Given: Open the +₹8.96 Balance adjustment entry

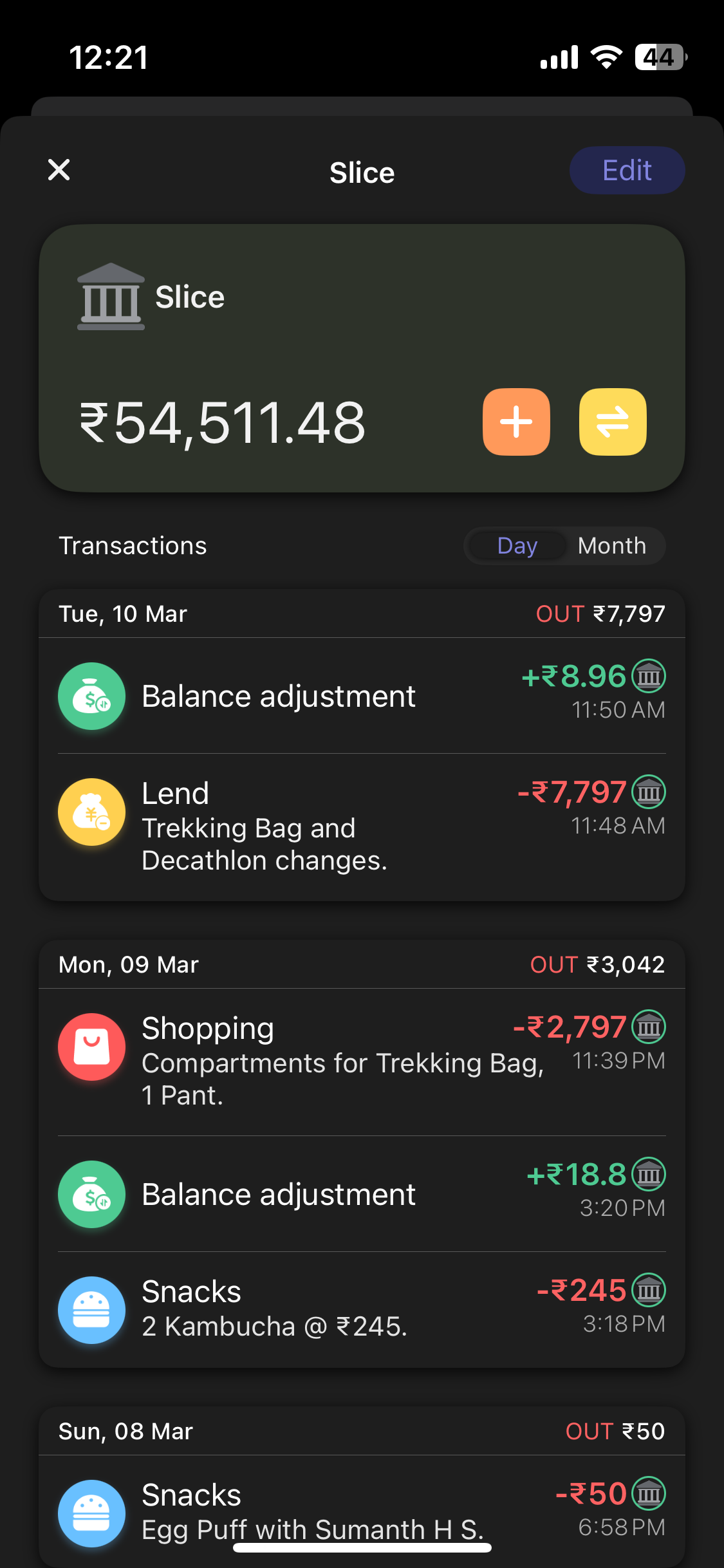Looking at the screenshot, I should pos(362,696).
